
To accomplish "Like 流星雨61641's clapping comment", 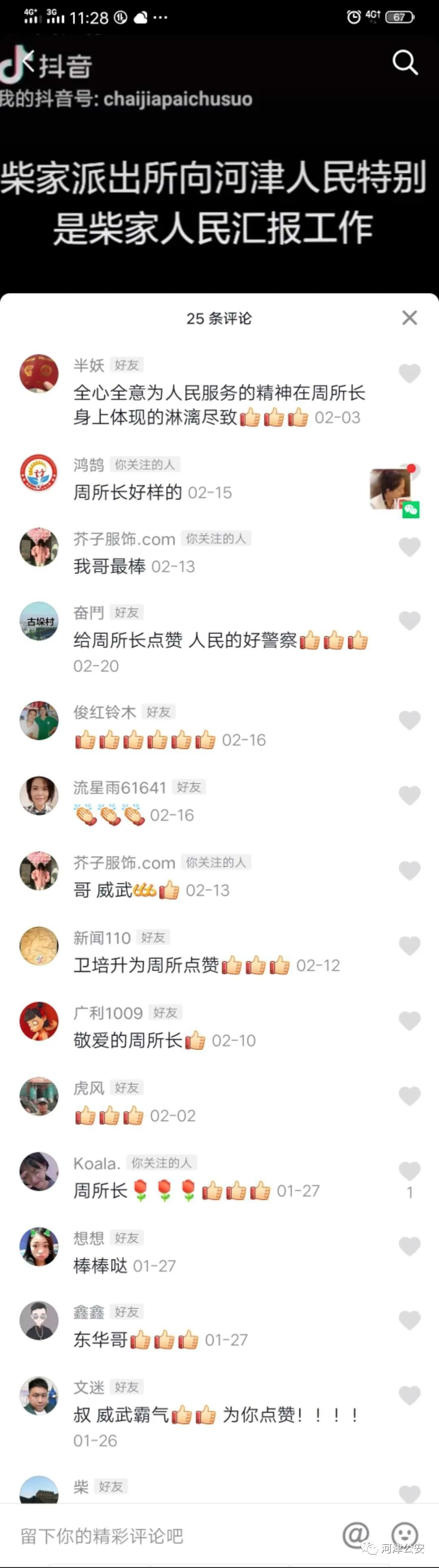I will 410,795.
